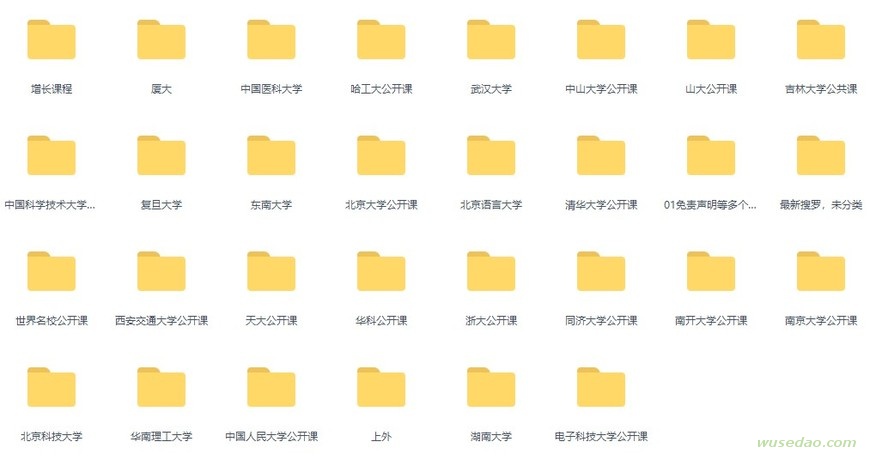Open the 中山大学公开课 folder
Image resolution: width=870 pixels, height=460 pixels.
point(601,41)
